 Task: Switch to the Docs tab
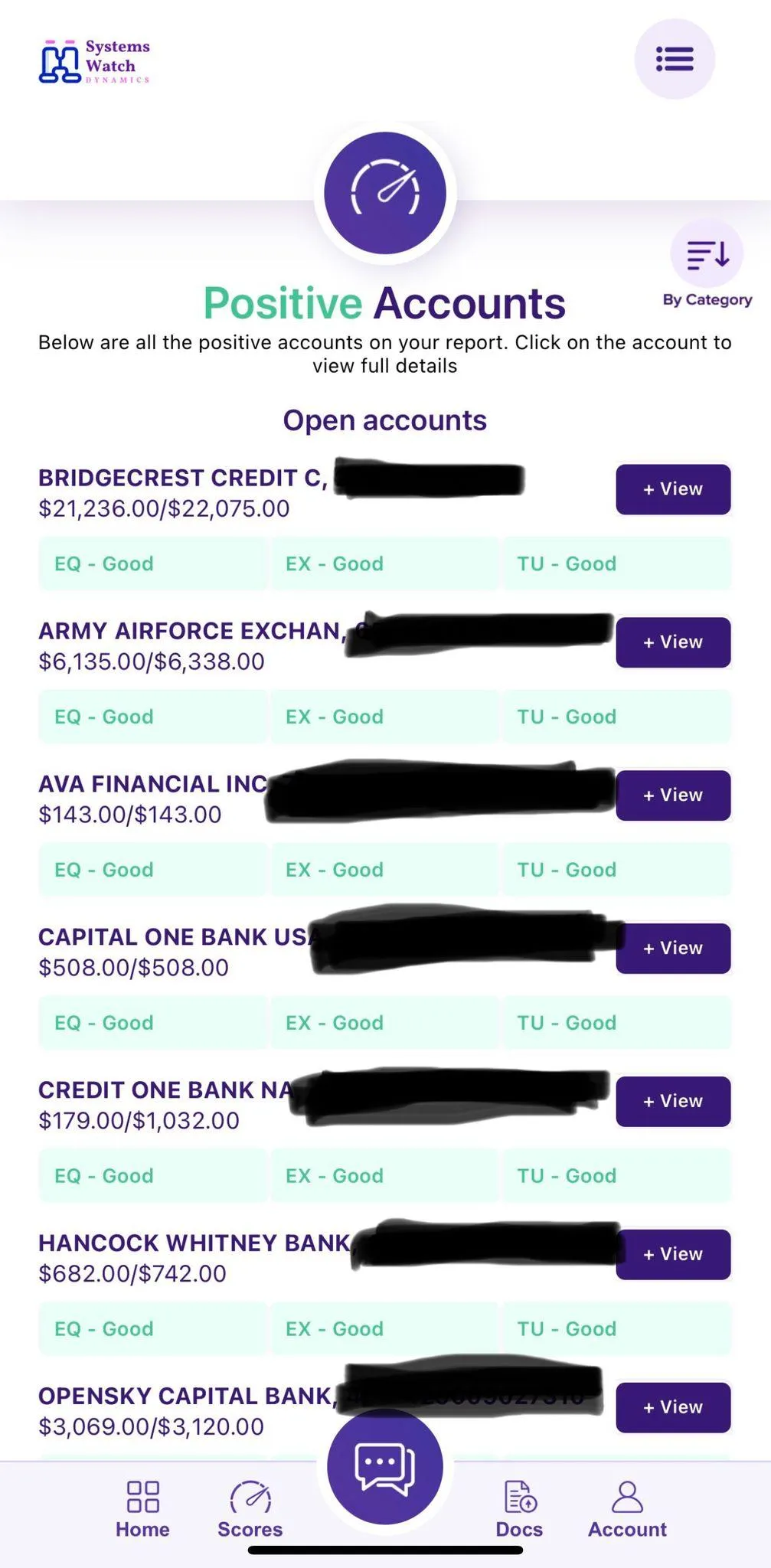pos(519,1509)
